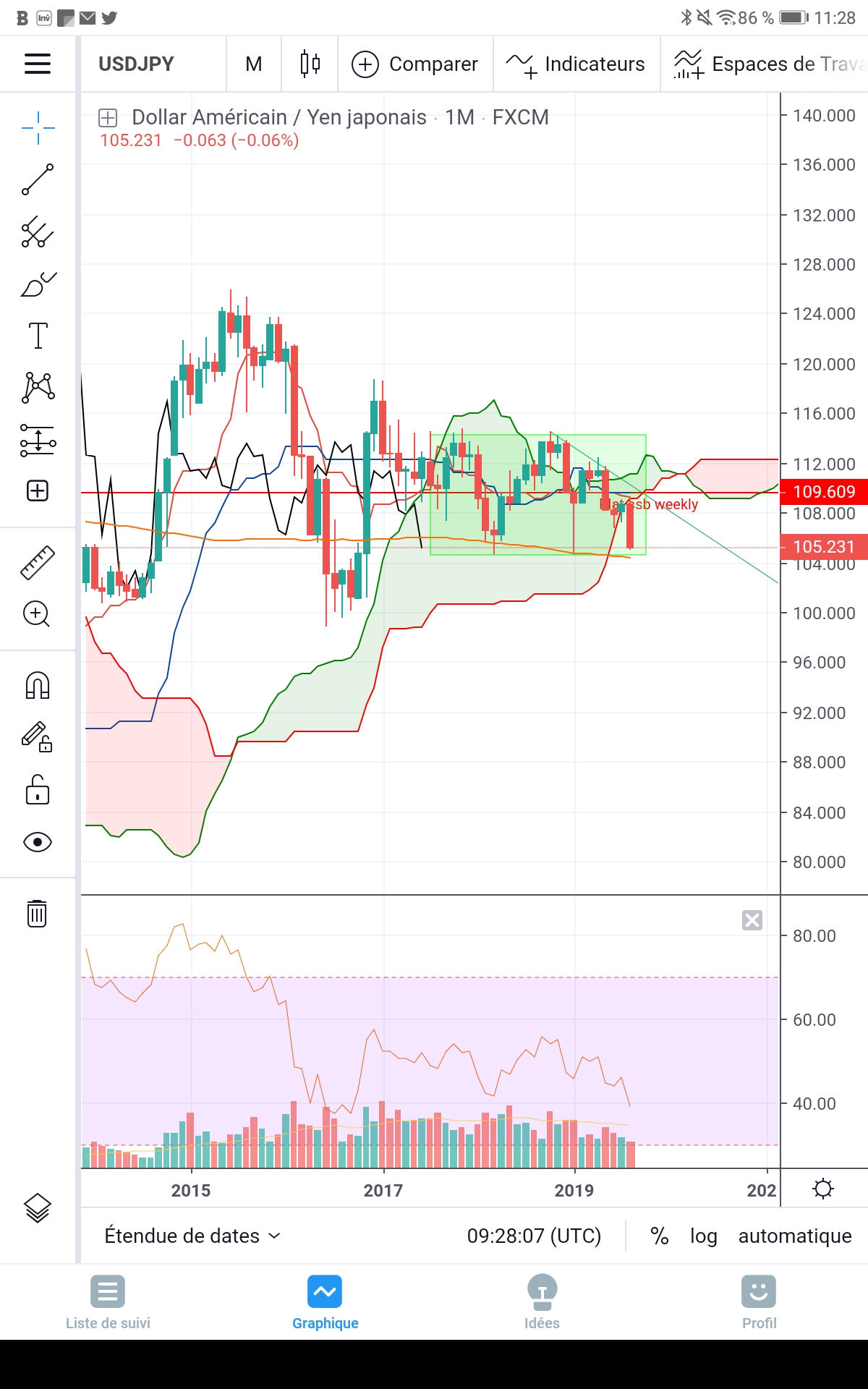
Task: Tap Comparer to add a symbol
Action: (x=414, y=64)
